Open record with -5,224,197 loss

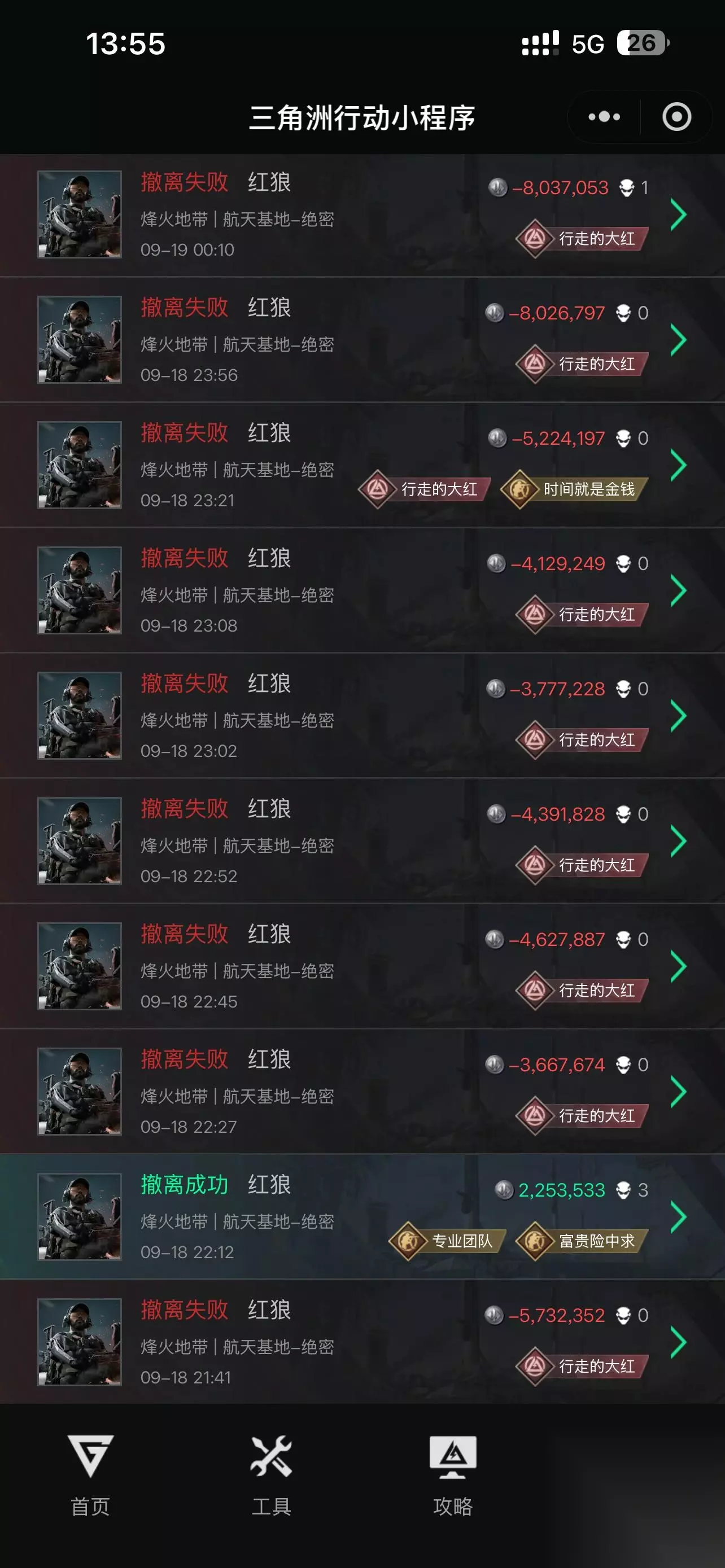(x=362, y=466)
